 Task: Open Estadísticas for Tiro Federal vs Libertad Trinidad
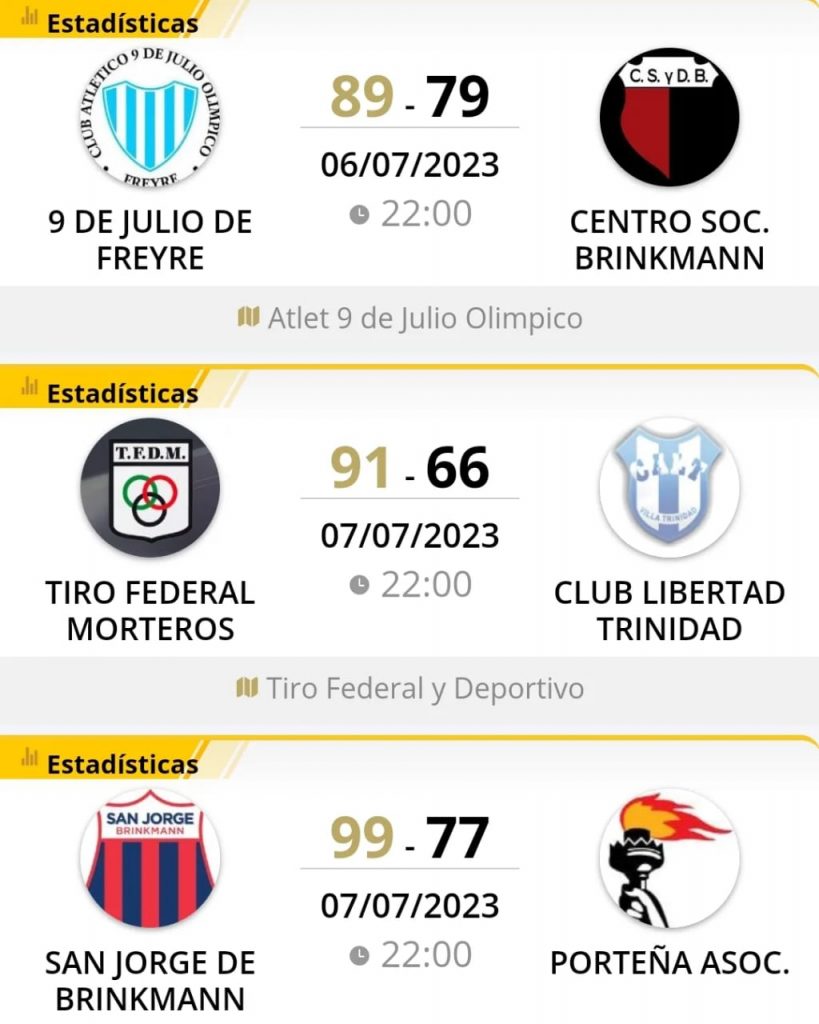tap(110, 393)
